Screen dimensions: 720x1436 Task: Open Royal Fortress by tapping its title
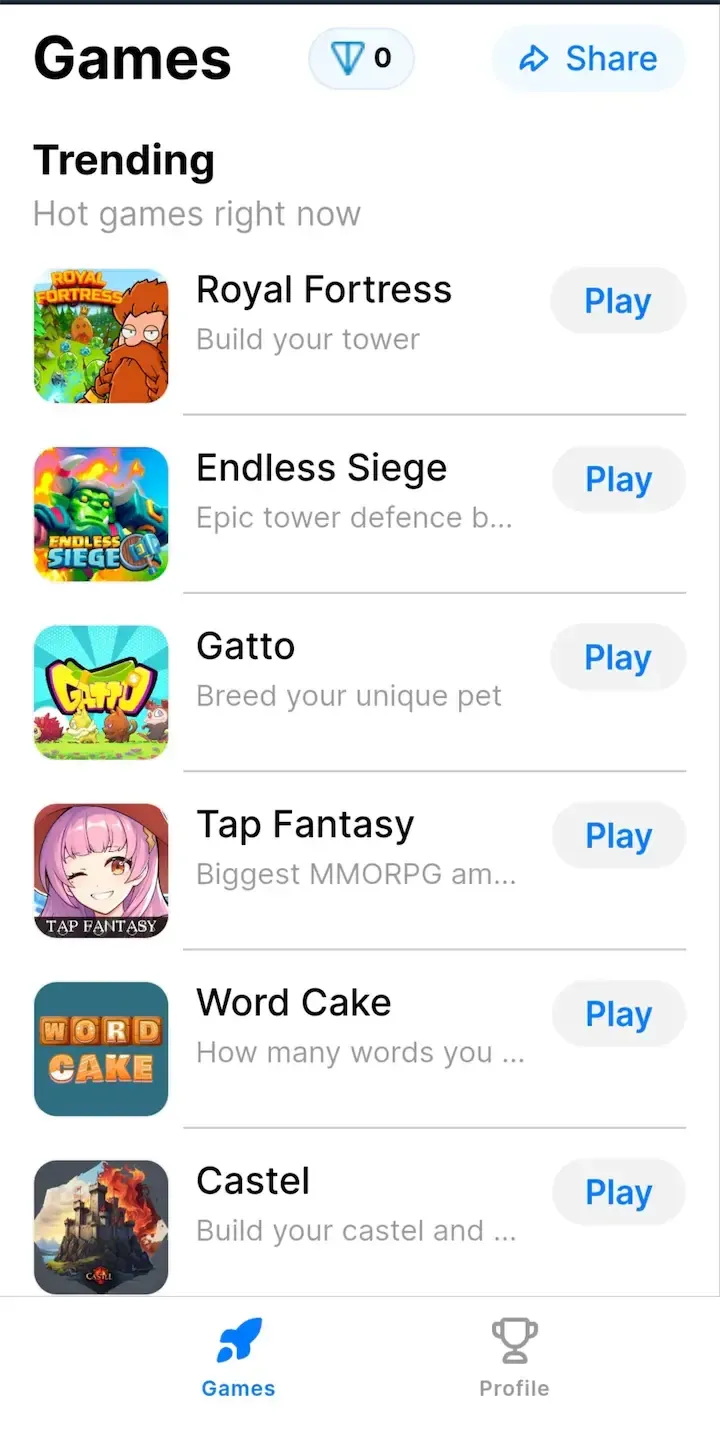[323, 289]
